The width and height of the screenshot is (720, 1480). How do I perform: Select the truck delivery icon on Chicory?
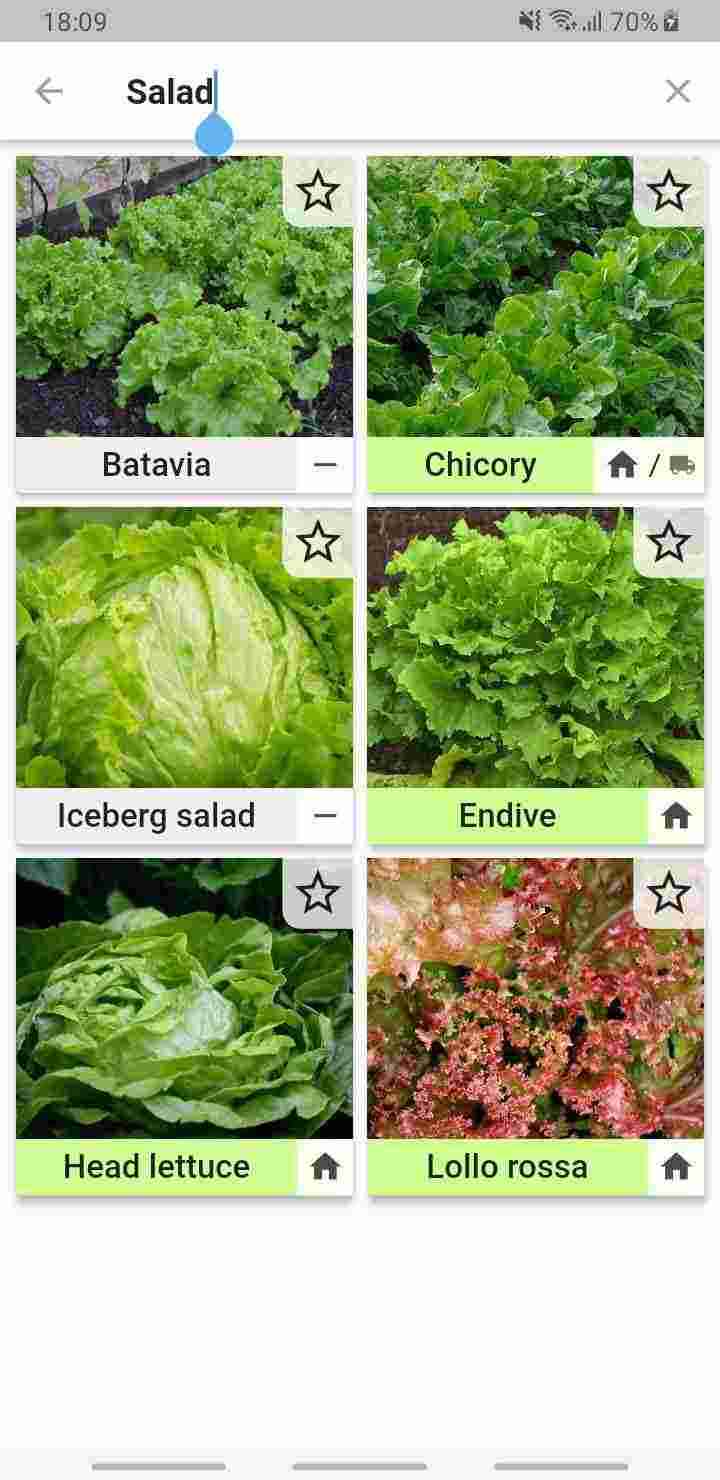pyautogui.click(x=679, y=464)
